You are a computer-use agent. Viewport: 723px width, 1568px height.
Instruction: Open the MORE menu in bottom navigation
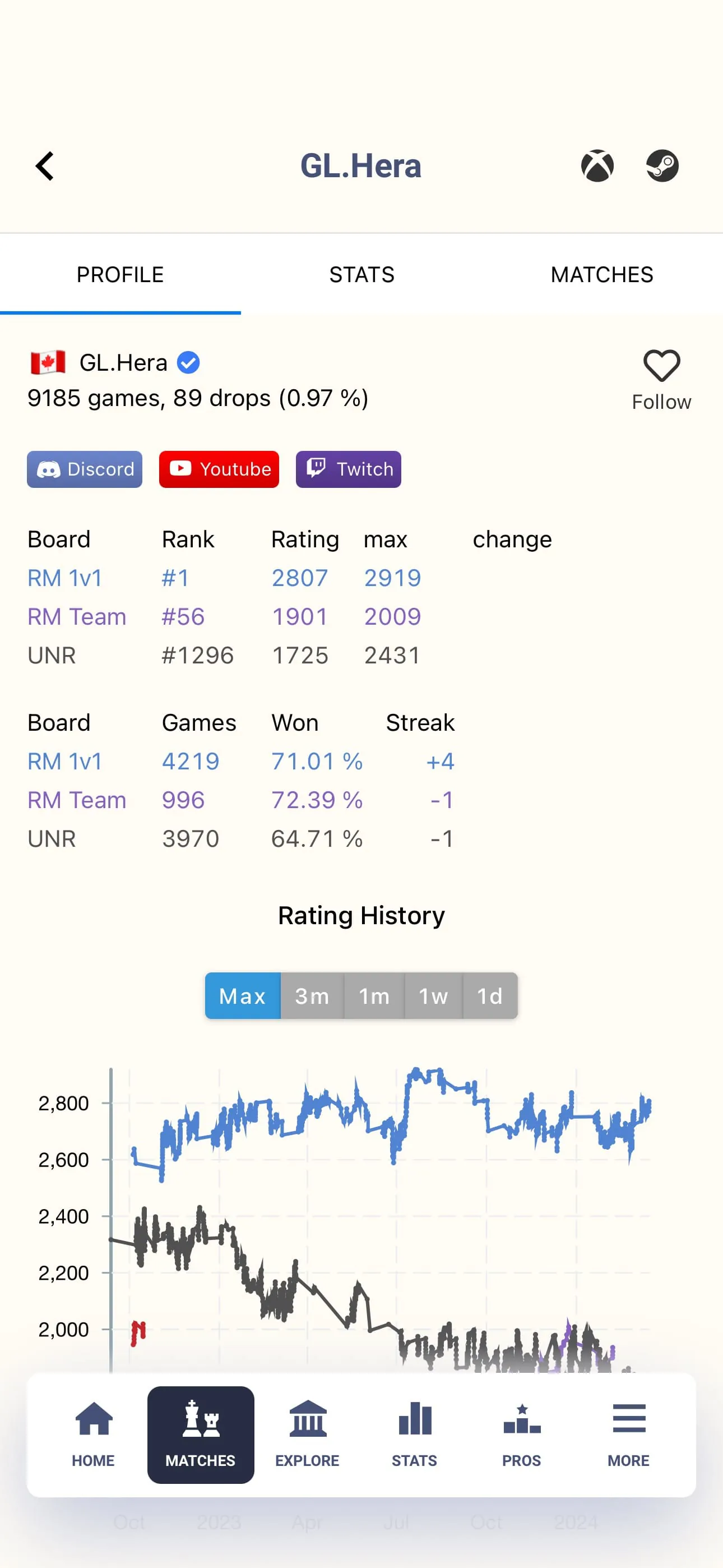click(629, 1434)
